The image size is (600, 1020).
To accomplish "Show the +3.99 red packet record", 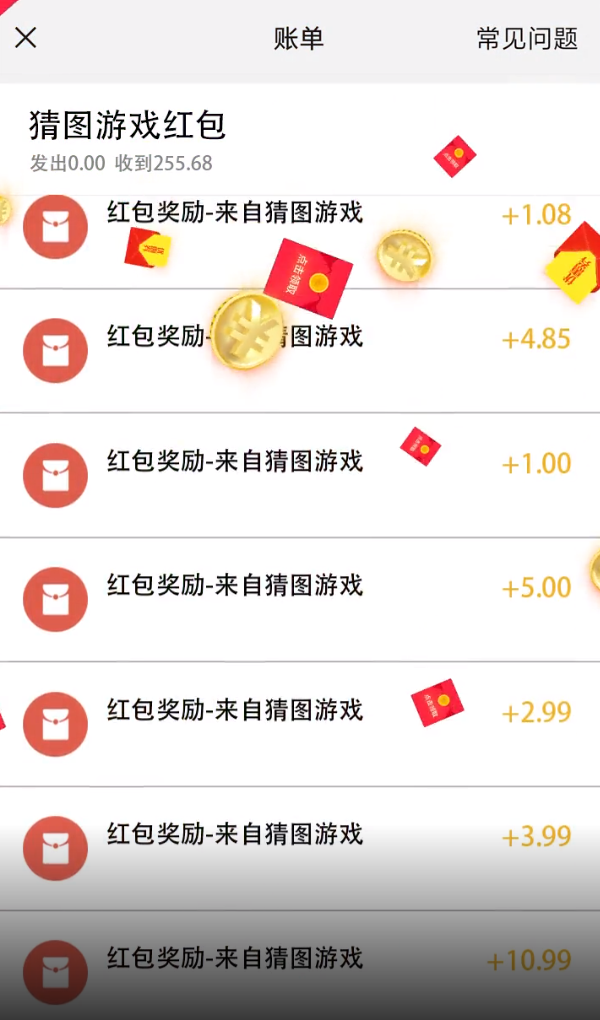I will (300, 848).
